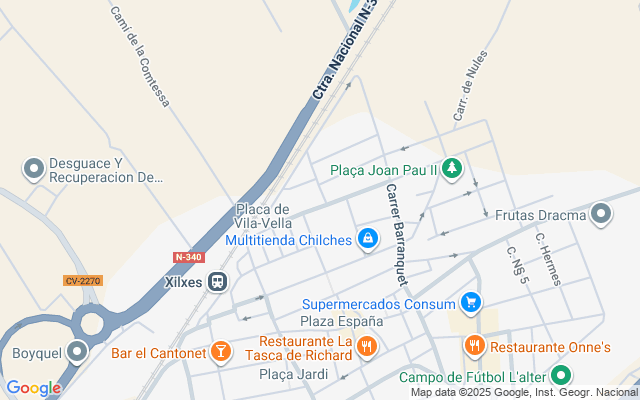The height and width of the screenshot is (400, 640).
Task: Open the Multitienda Chilches shop marker
Action: [x=368, y=240]
